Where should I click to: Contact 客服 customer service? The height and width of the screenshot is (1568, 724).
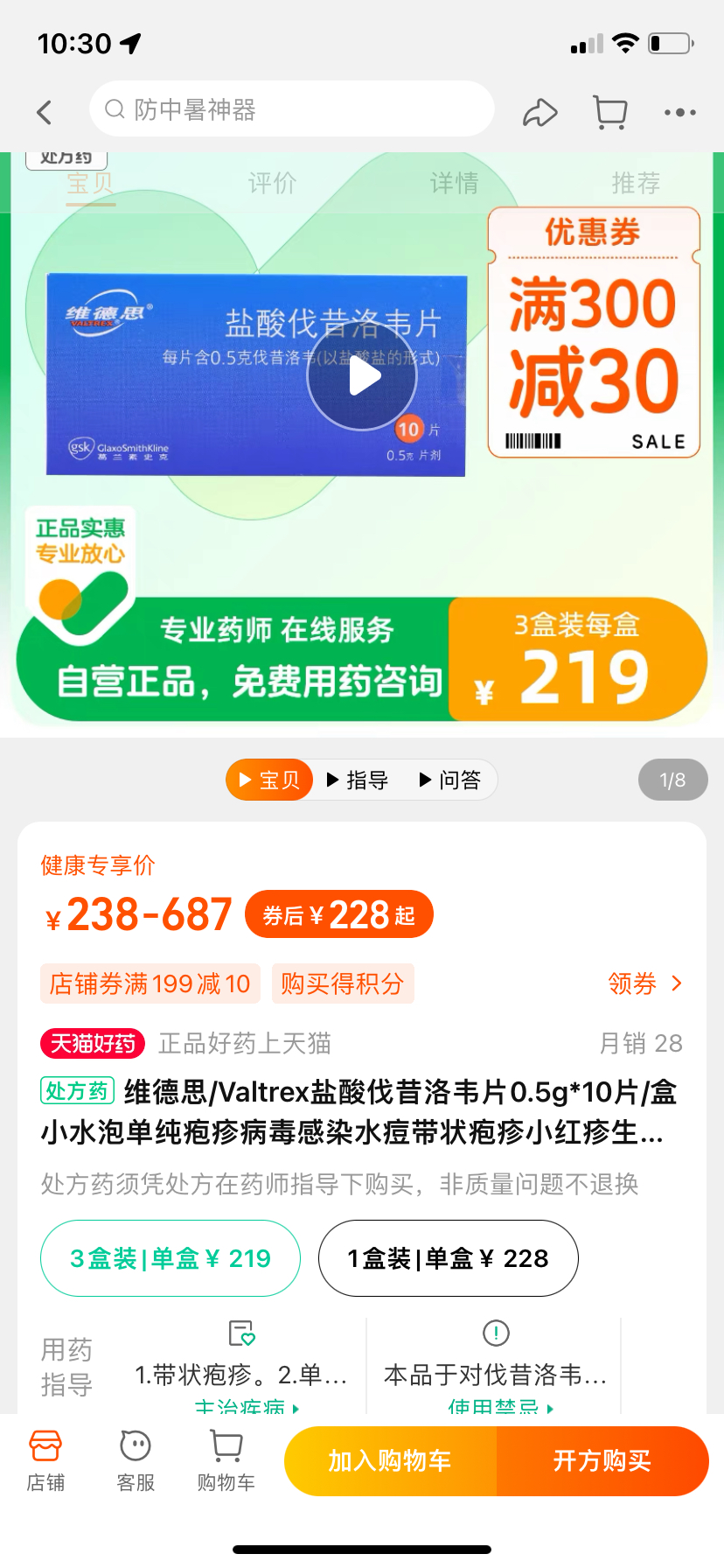pos(136,1460)
